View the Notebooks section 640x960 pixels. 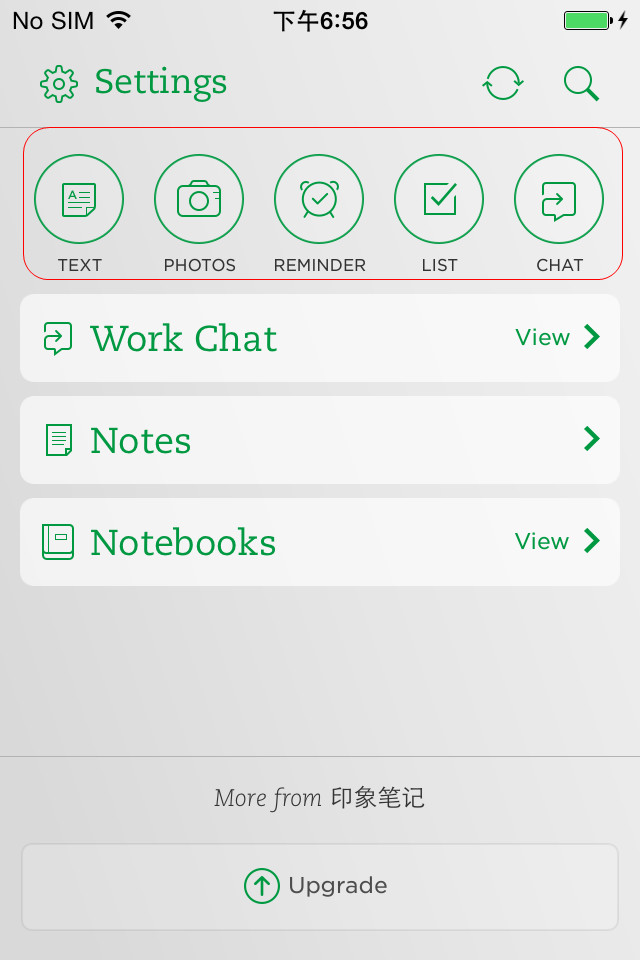(320, 542)
